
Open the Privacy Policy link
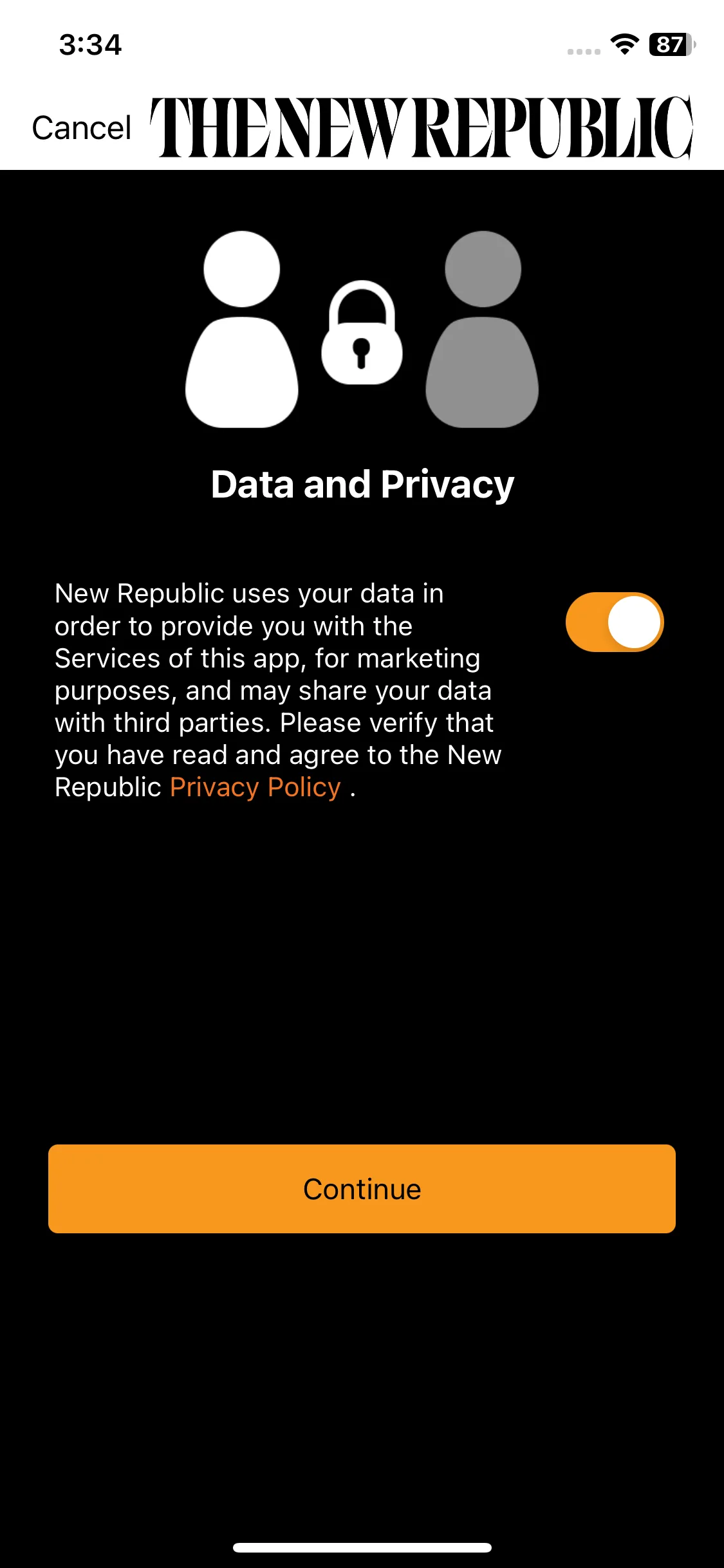(x=255, y=787)
